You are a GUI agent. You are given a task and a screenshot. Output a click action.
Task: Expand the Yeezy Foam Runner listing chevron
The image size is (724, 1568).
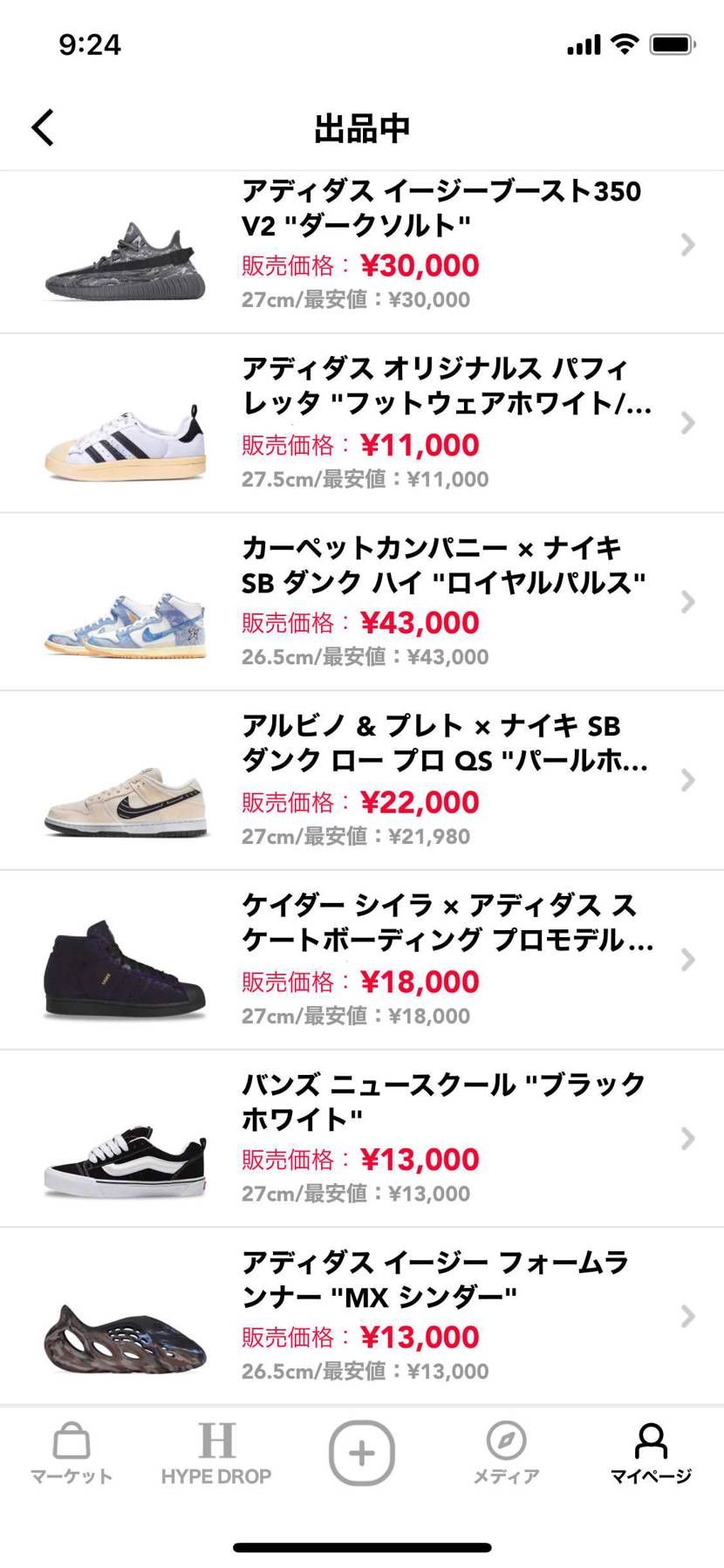[x=688, y=1315]
